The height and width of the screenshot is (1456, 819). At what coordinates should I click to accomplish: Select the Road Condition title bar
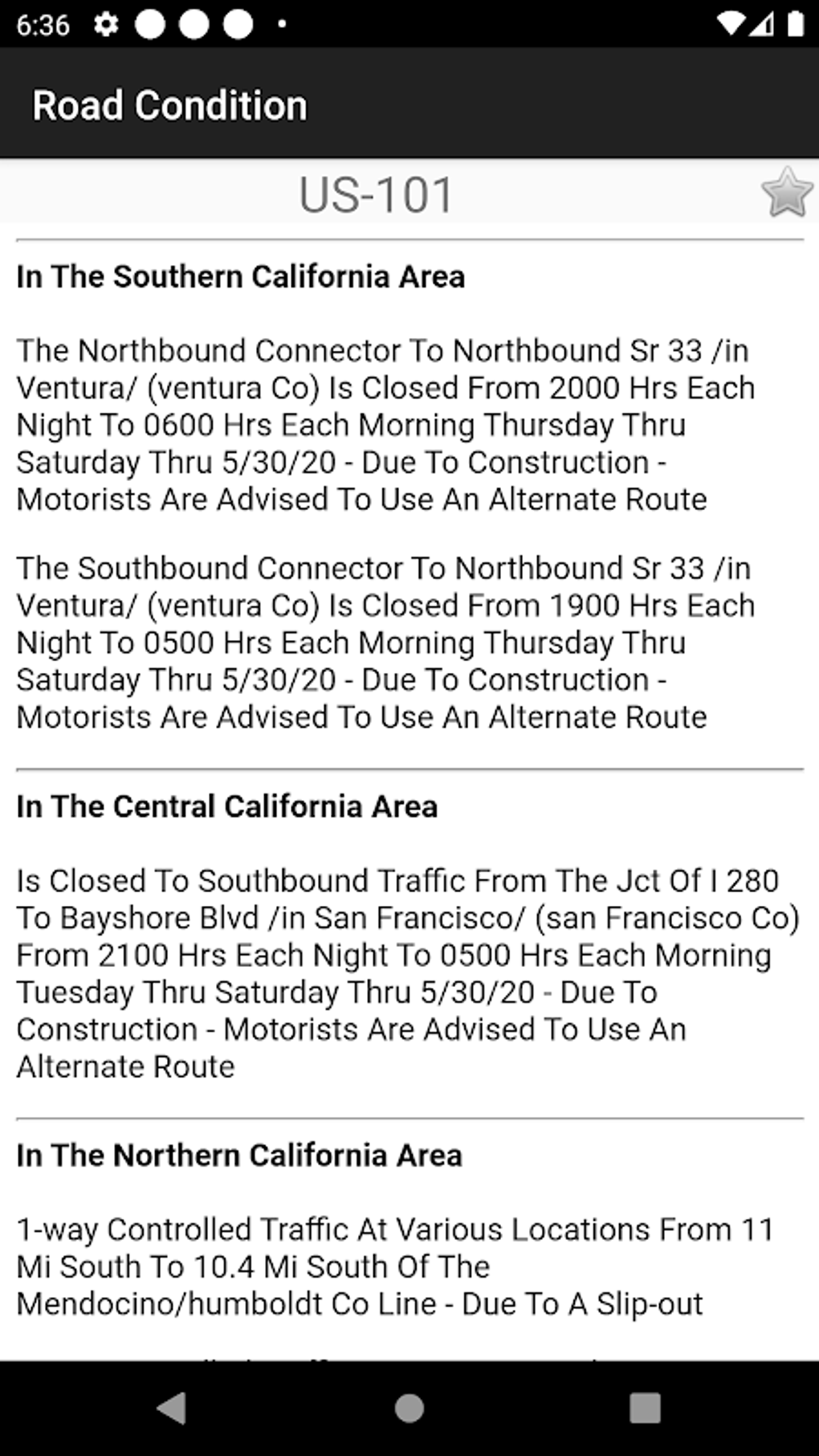169,104
